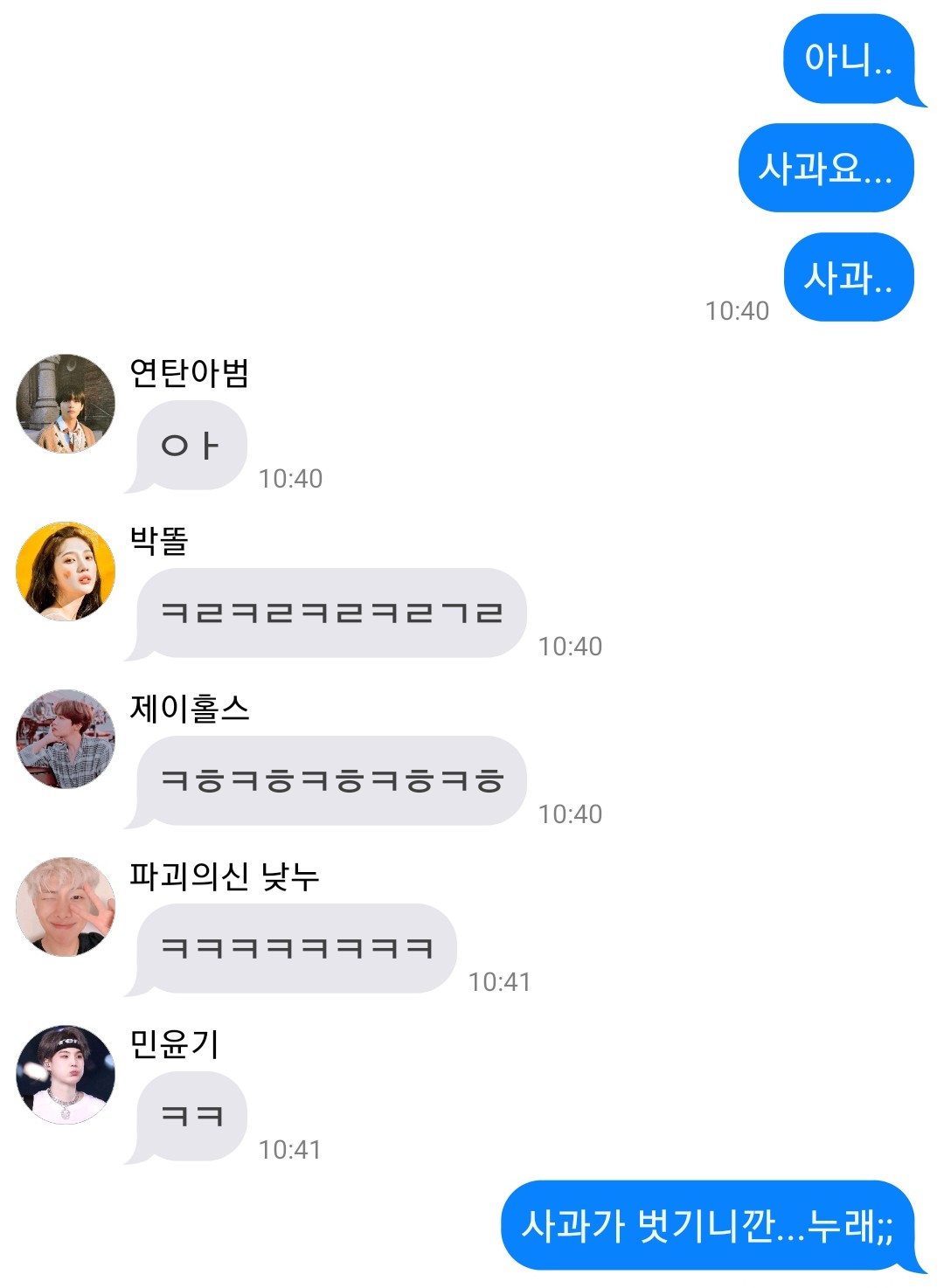The image size is (944, 1288).
Task: Tap 파괴의신 낮누's avatar
Action: click(x=66, y=907)
